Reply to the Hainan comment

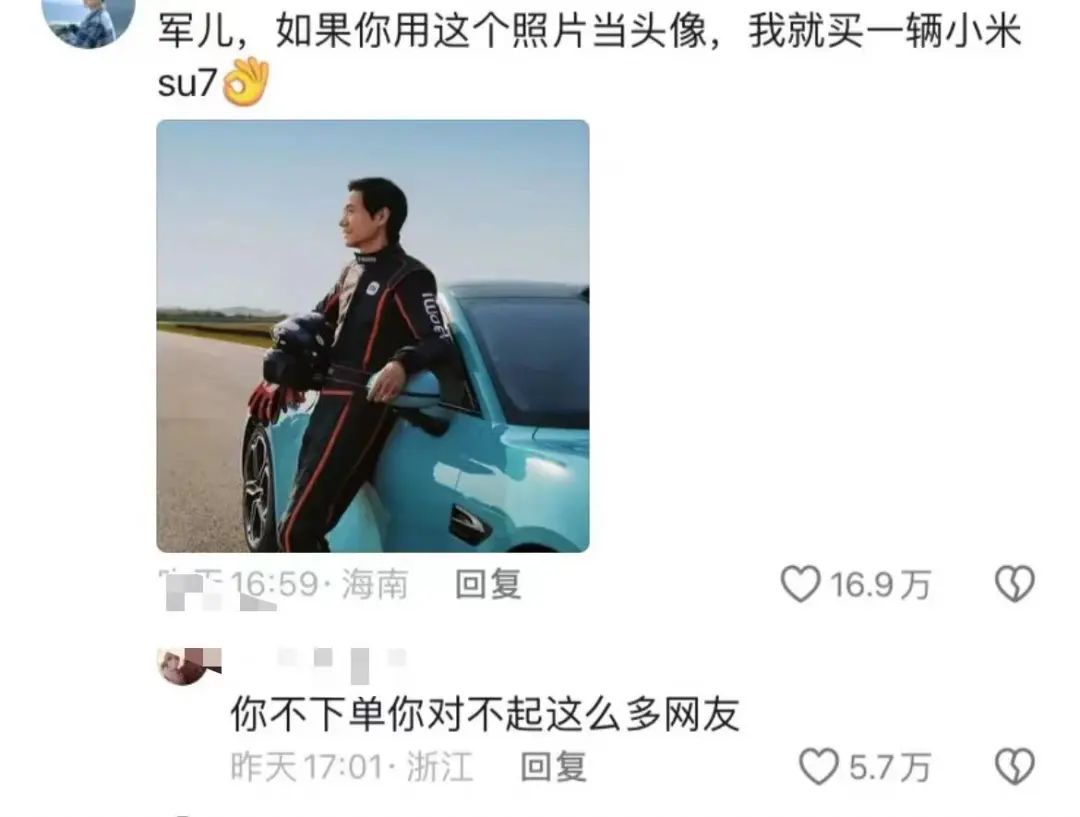tap(488, 584)
